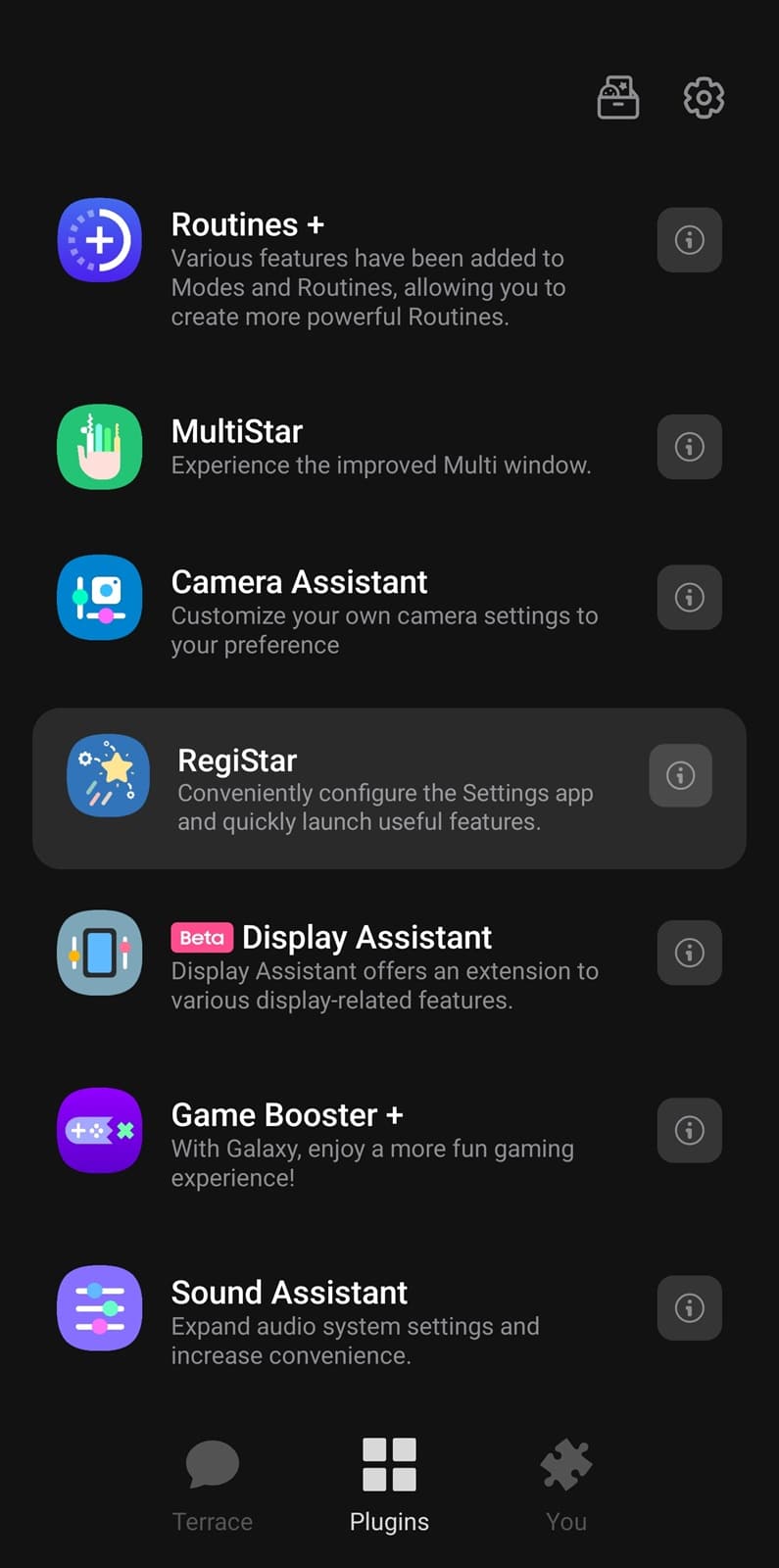Select the Plugins tab

click(x=389, y=1486)
